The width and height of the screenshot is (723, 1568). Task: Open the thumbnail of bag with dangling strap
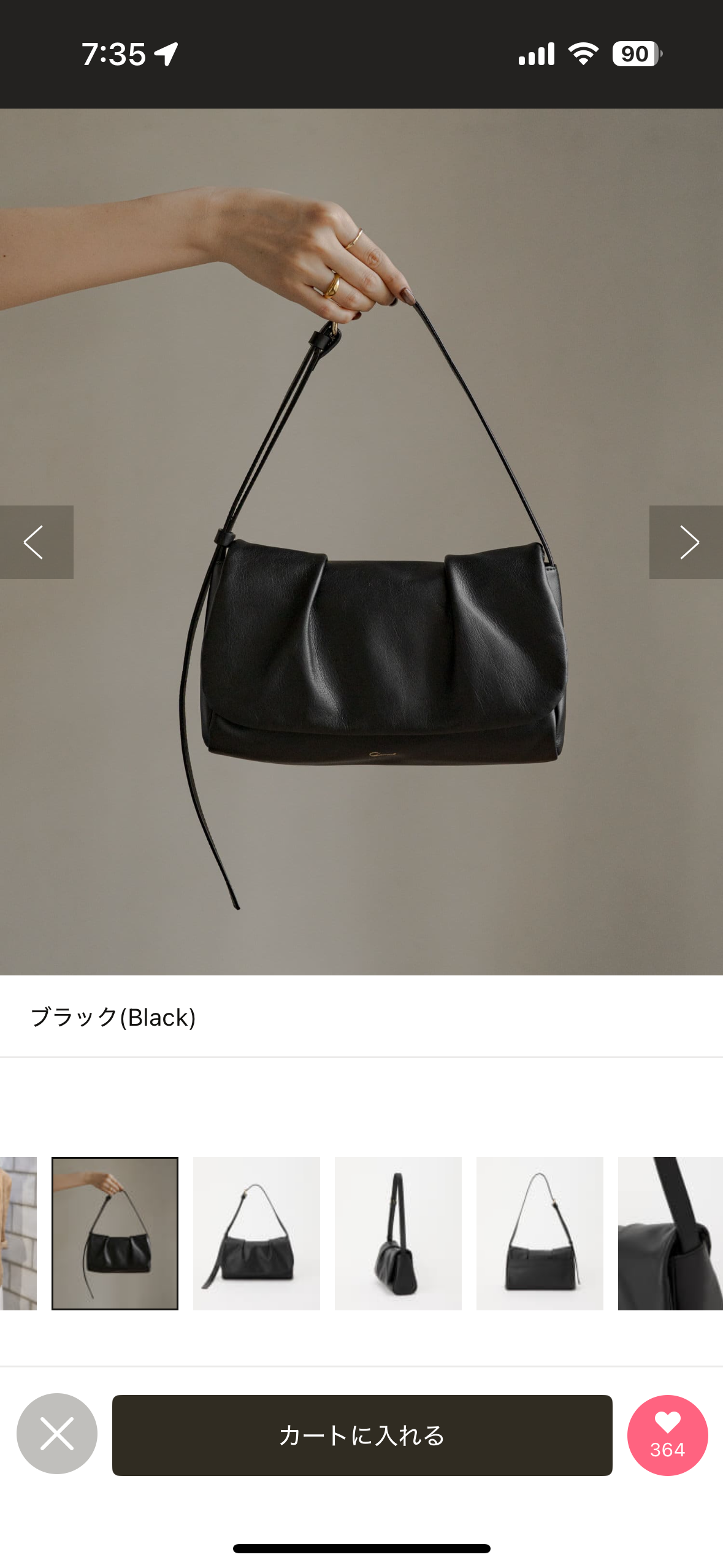[x=256, y=1233]
